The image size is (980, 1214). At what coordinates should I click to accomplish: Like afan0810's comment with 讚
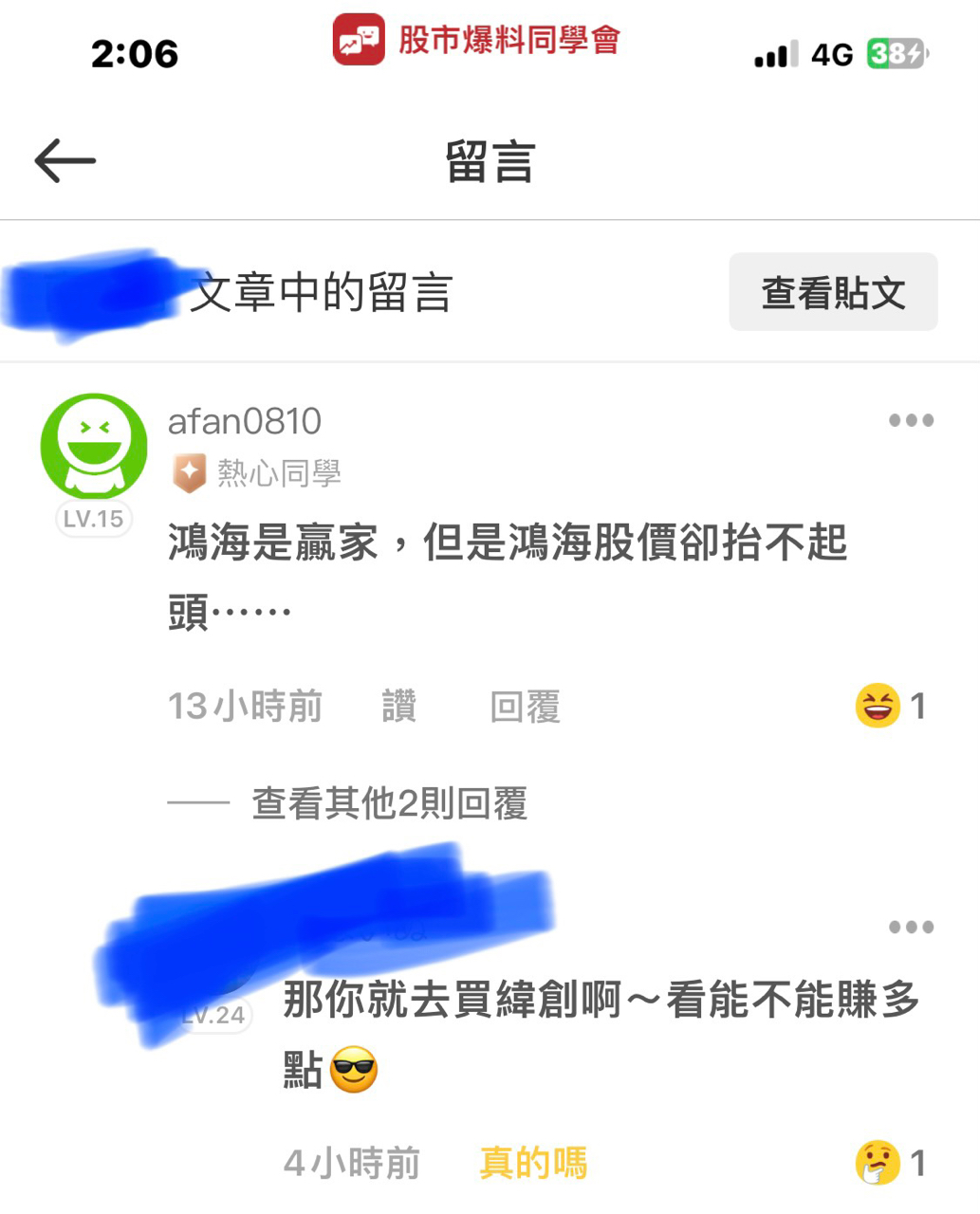pyautogui.click(x=398, y=707)
